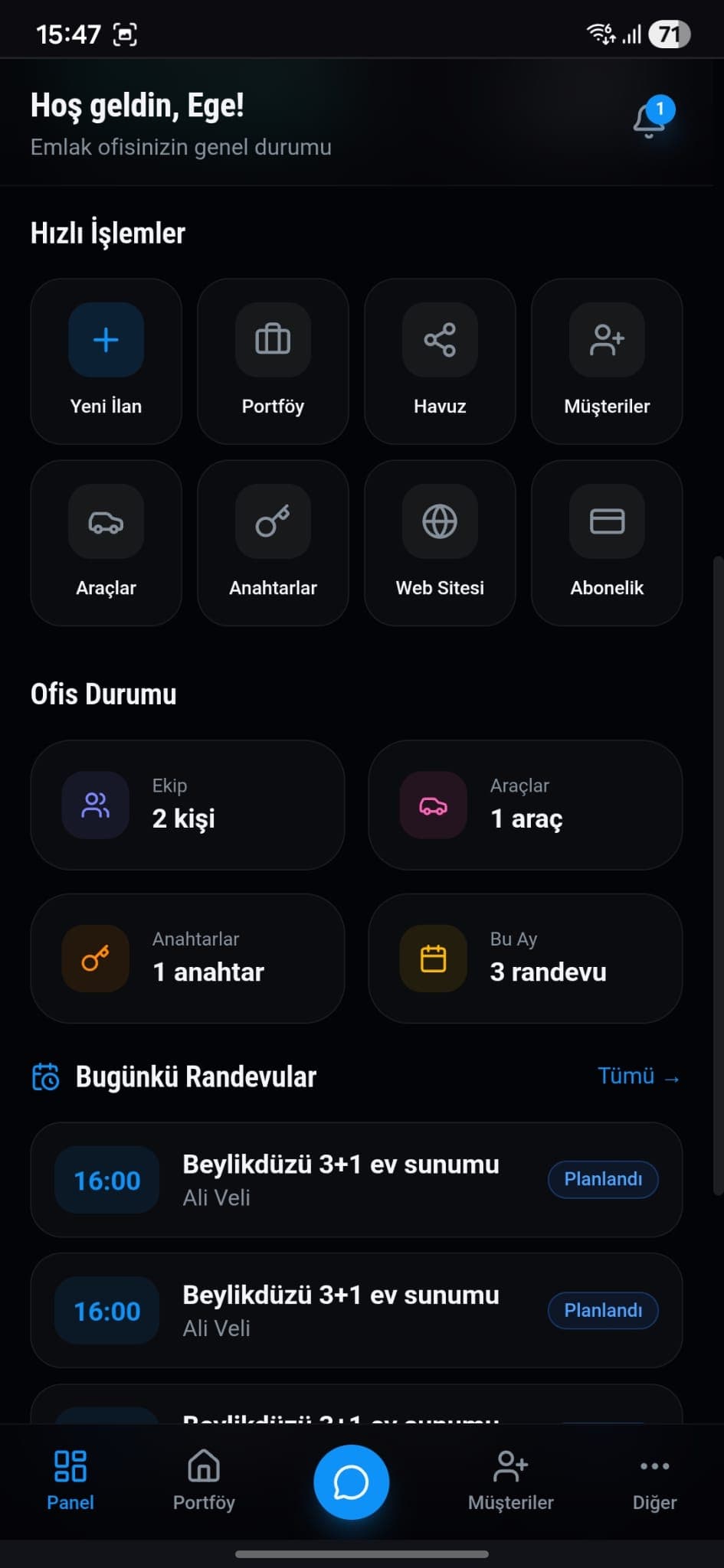This screenshot has height=1568, width=724.
Task: Select the Anahtarlar key icon
Action: click(x=272, y=522)
